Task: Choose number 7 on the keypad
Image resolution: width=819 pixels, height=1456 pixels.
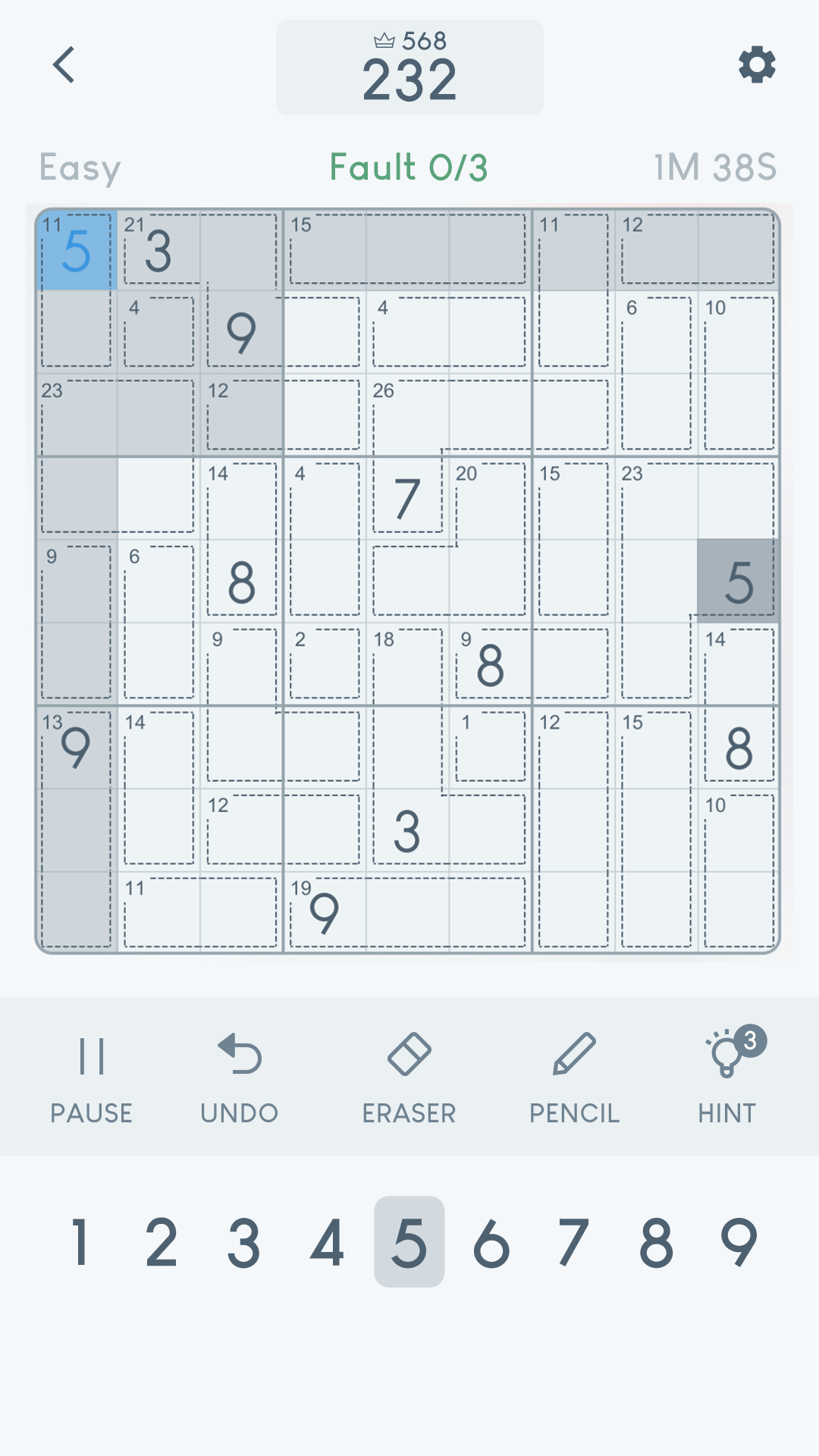Action: pos(573,1242)
